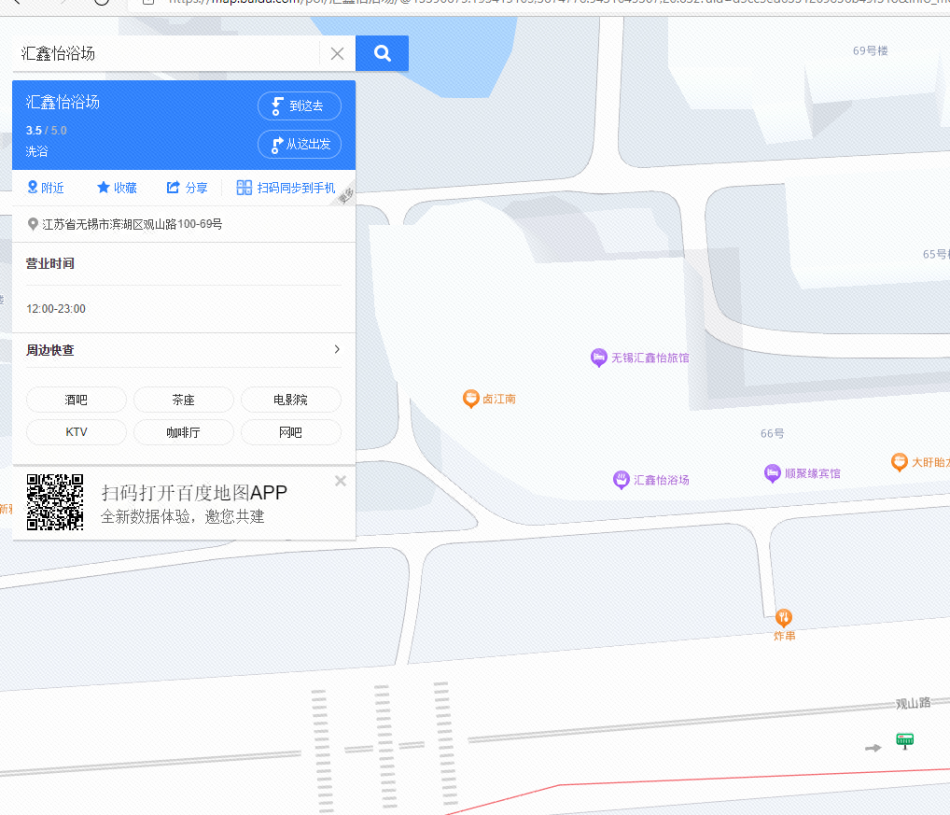Open the 无锡汇鑫旅馆 map marker
This screenshot has height=815, width=950.
(599, 357)
